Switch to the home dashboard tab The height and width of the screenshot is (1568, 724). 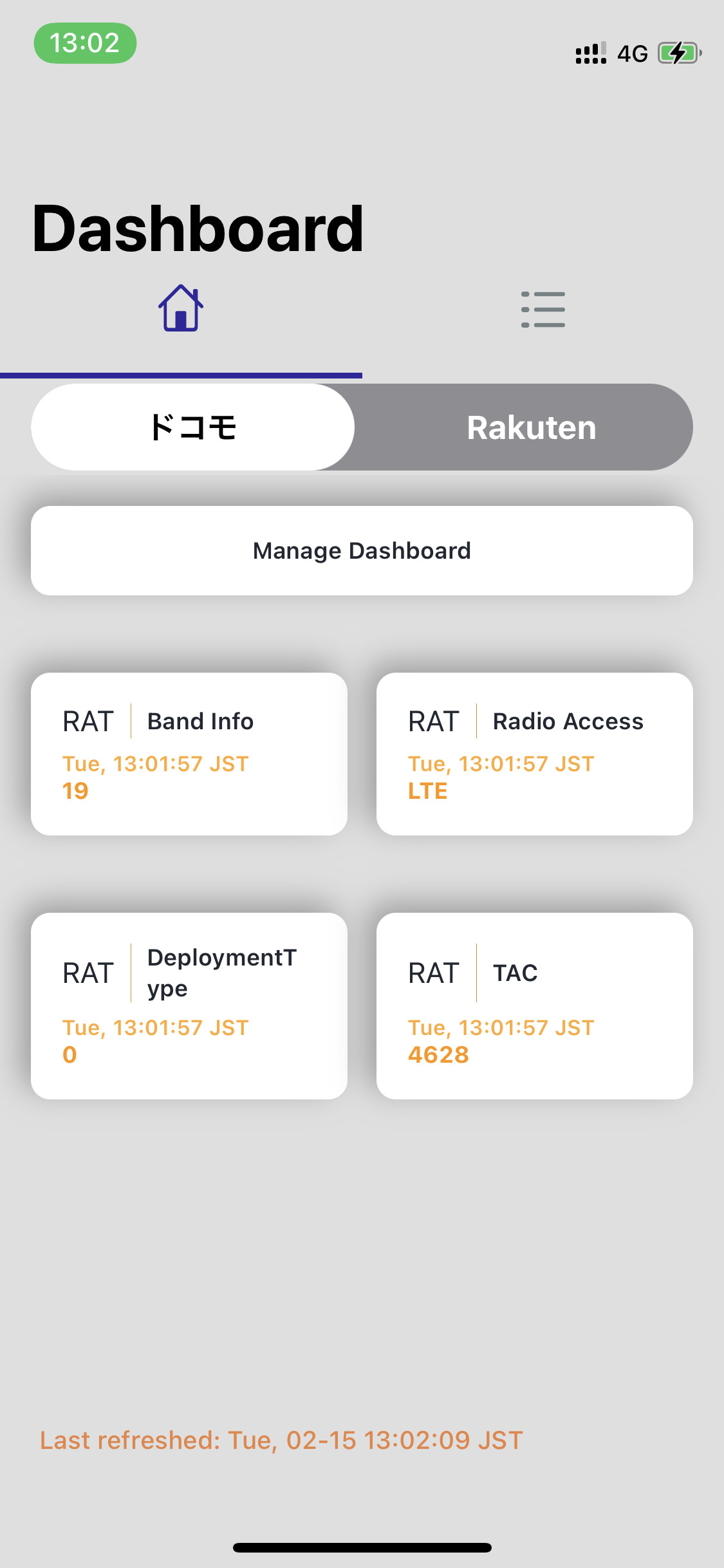tap(181, 309)
